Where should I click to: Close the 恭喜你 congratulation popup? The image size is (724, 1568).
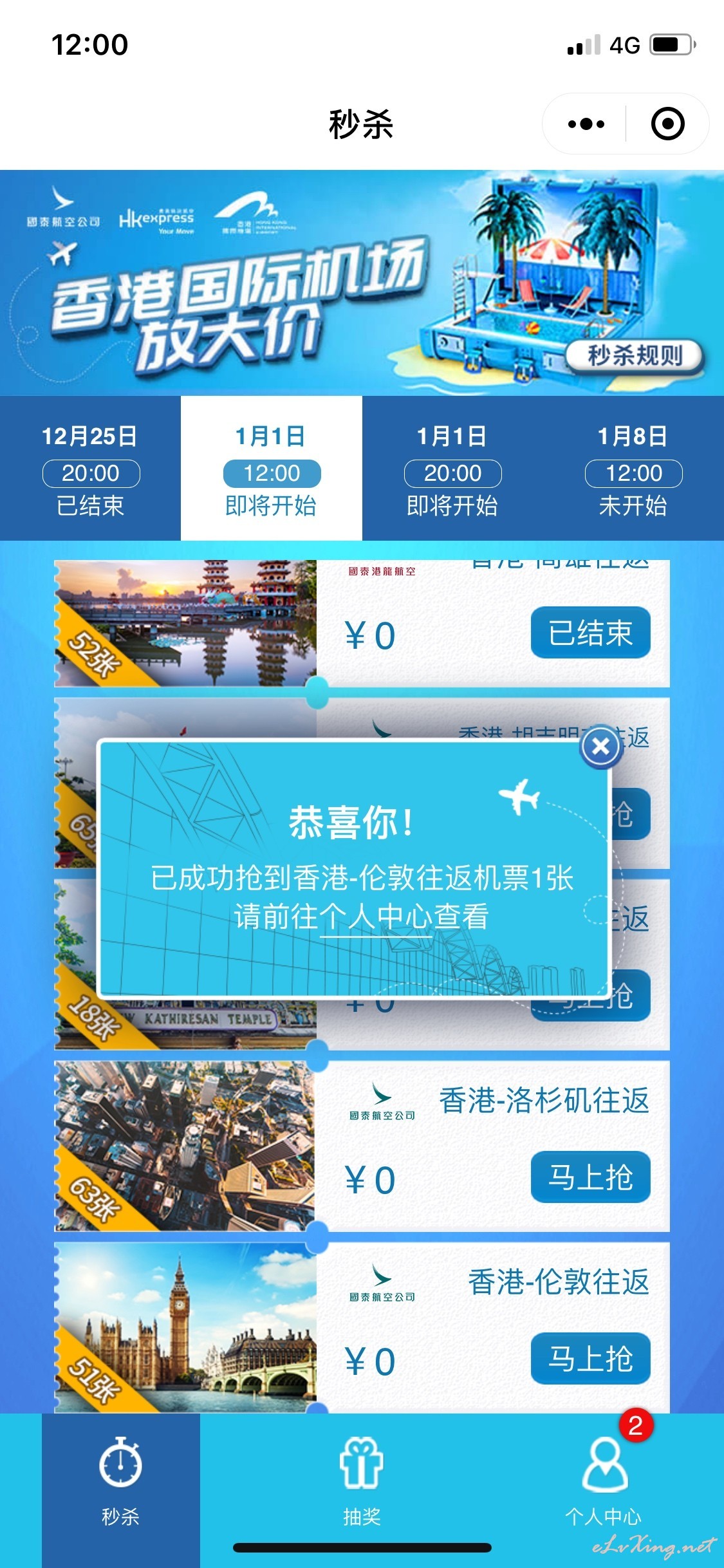pos(600,747)
